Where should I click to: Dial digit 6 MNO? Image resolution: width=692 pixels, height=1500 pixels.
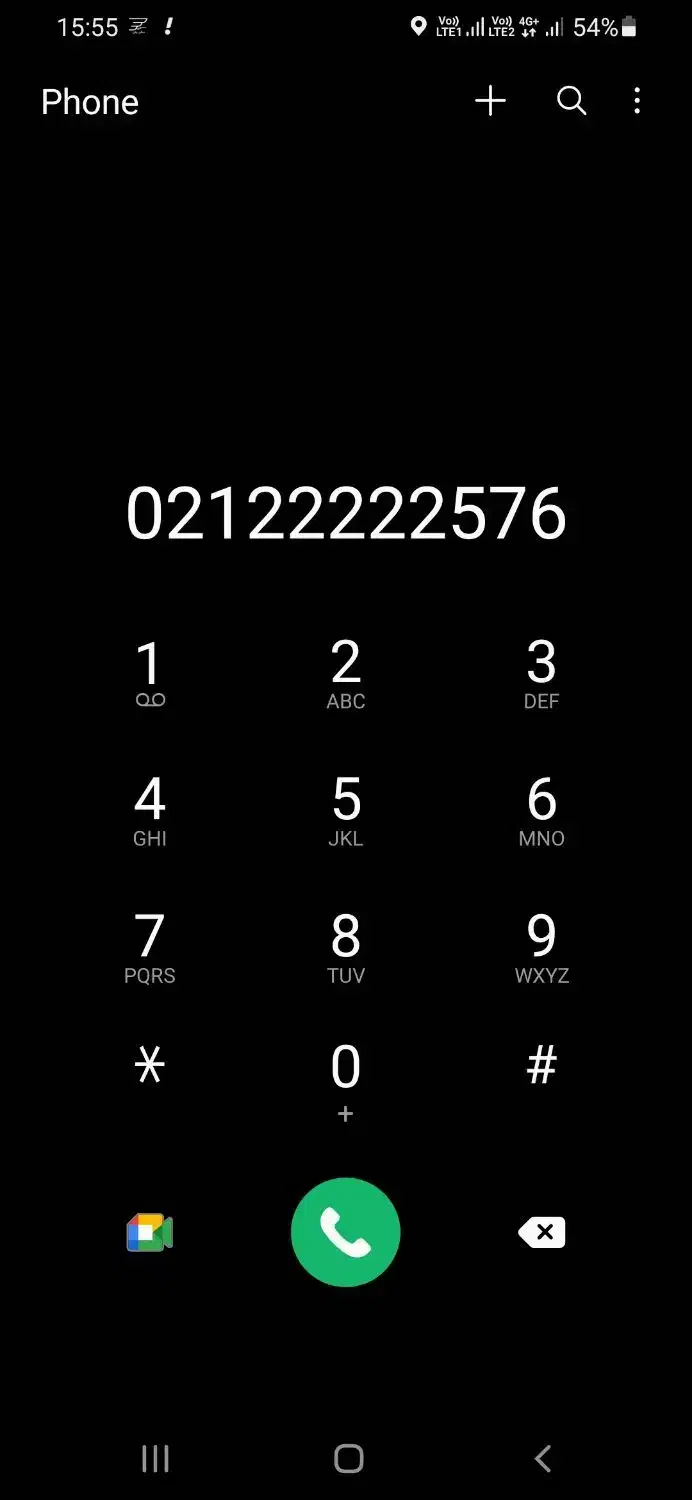(541, 810)
